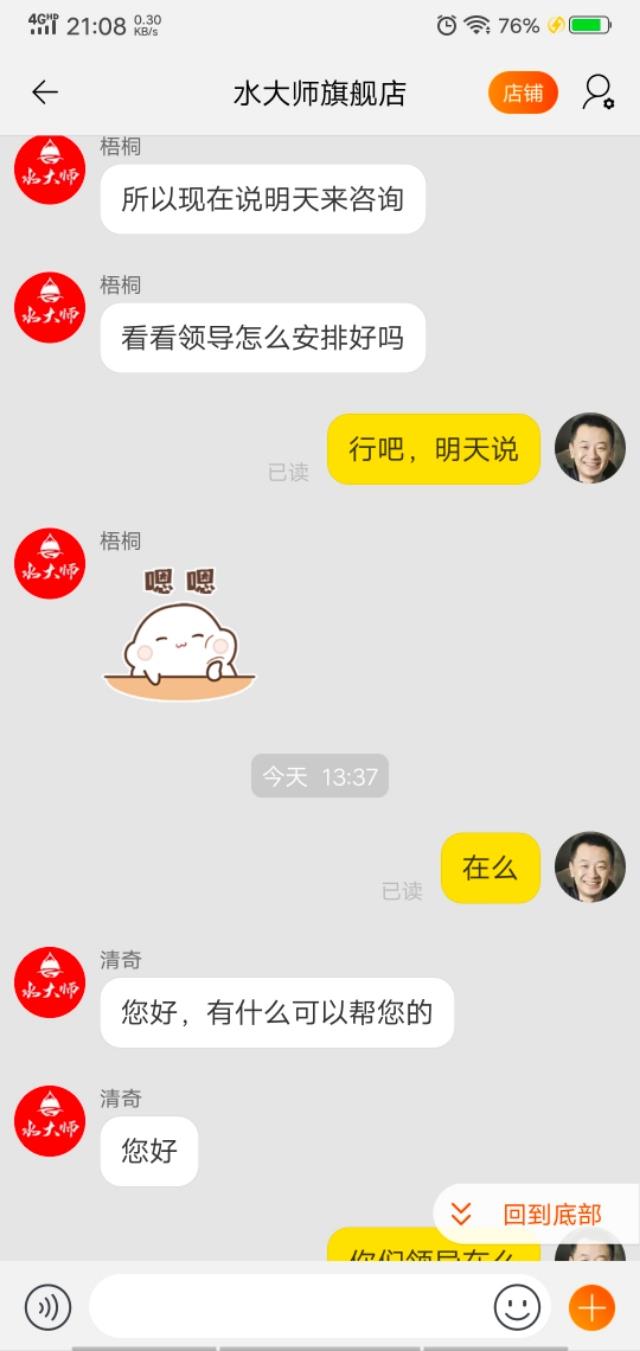Viewport: 640px width, 1351px height.
Task: Focus the message text field
Action: 290,1307
